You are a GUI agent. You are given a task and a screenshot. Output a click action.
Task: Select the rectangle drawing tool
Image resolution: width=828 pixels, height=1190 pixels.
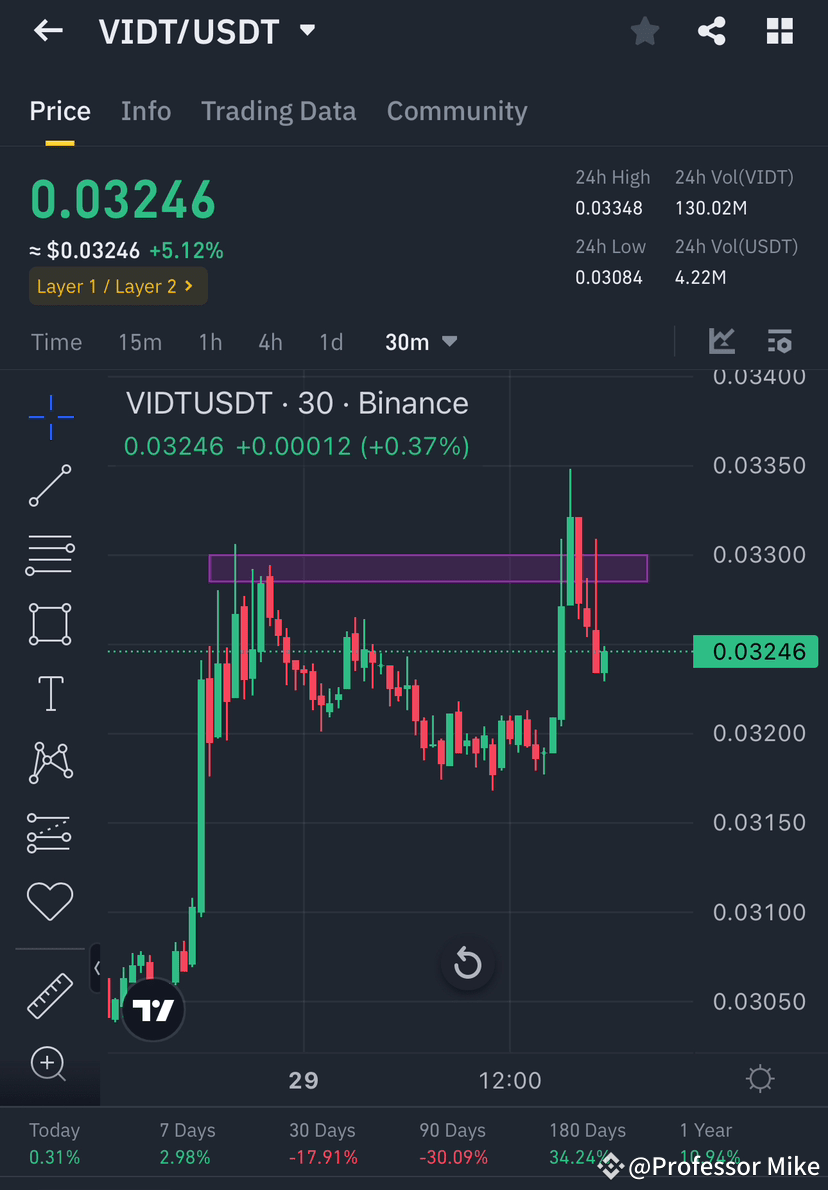pyautogui.click(x=50, y=624)
